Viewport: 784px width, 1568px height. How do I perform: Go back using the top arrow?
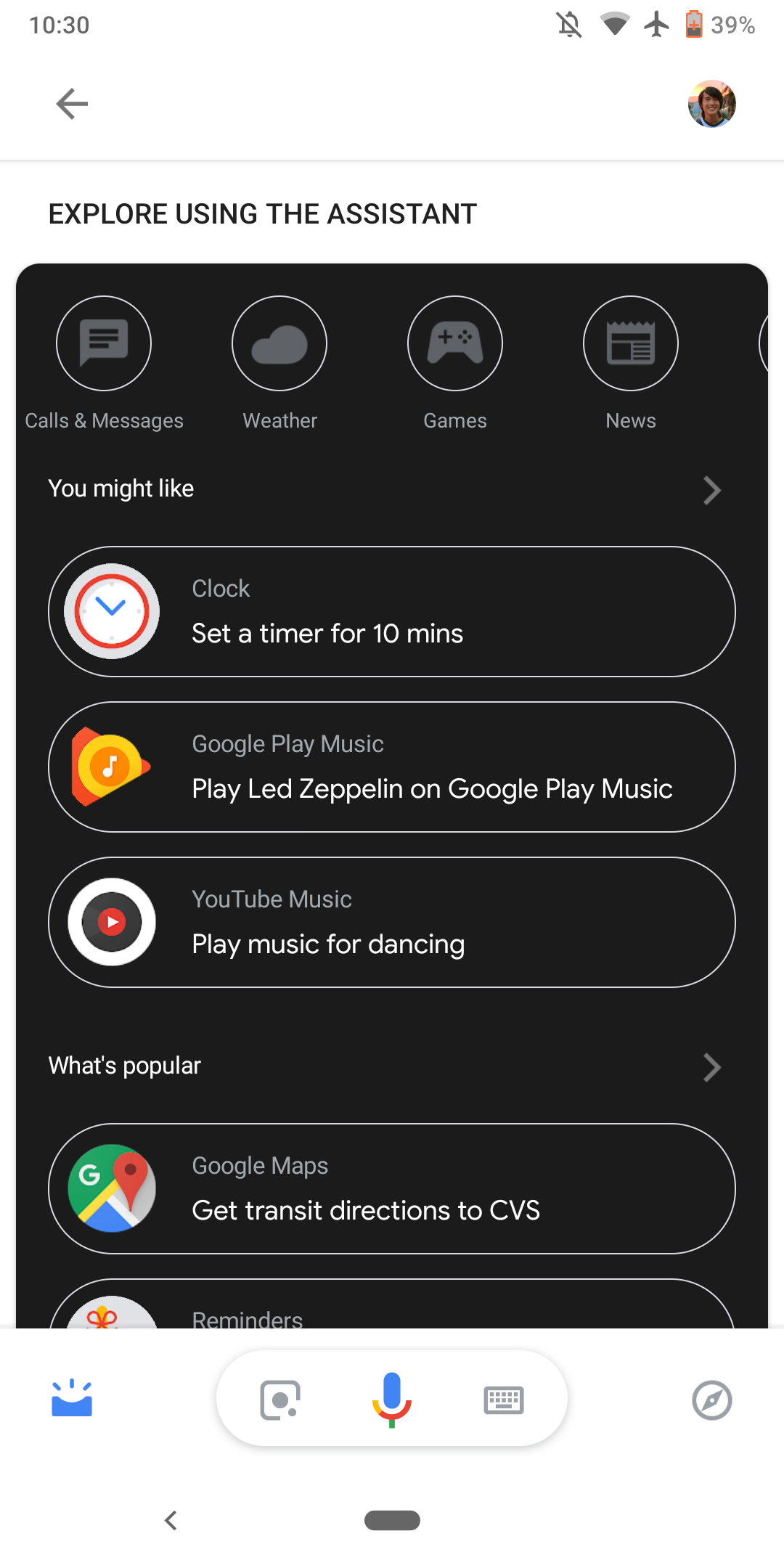click(72, 104)
